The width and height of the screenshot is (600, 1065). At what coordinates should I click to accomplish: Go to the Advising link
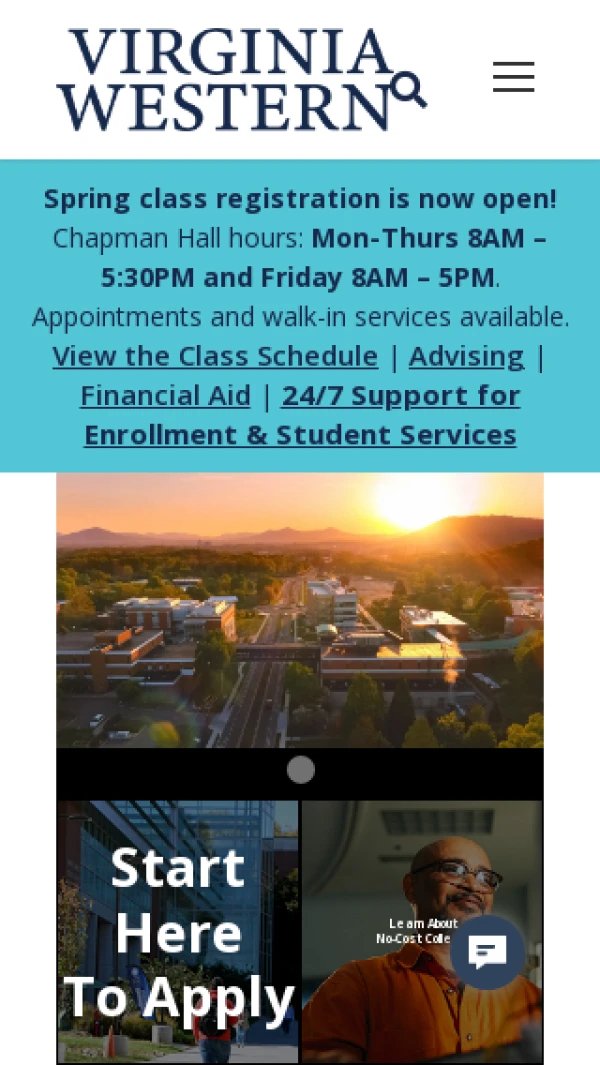coord(466,357)
